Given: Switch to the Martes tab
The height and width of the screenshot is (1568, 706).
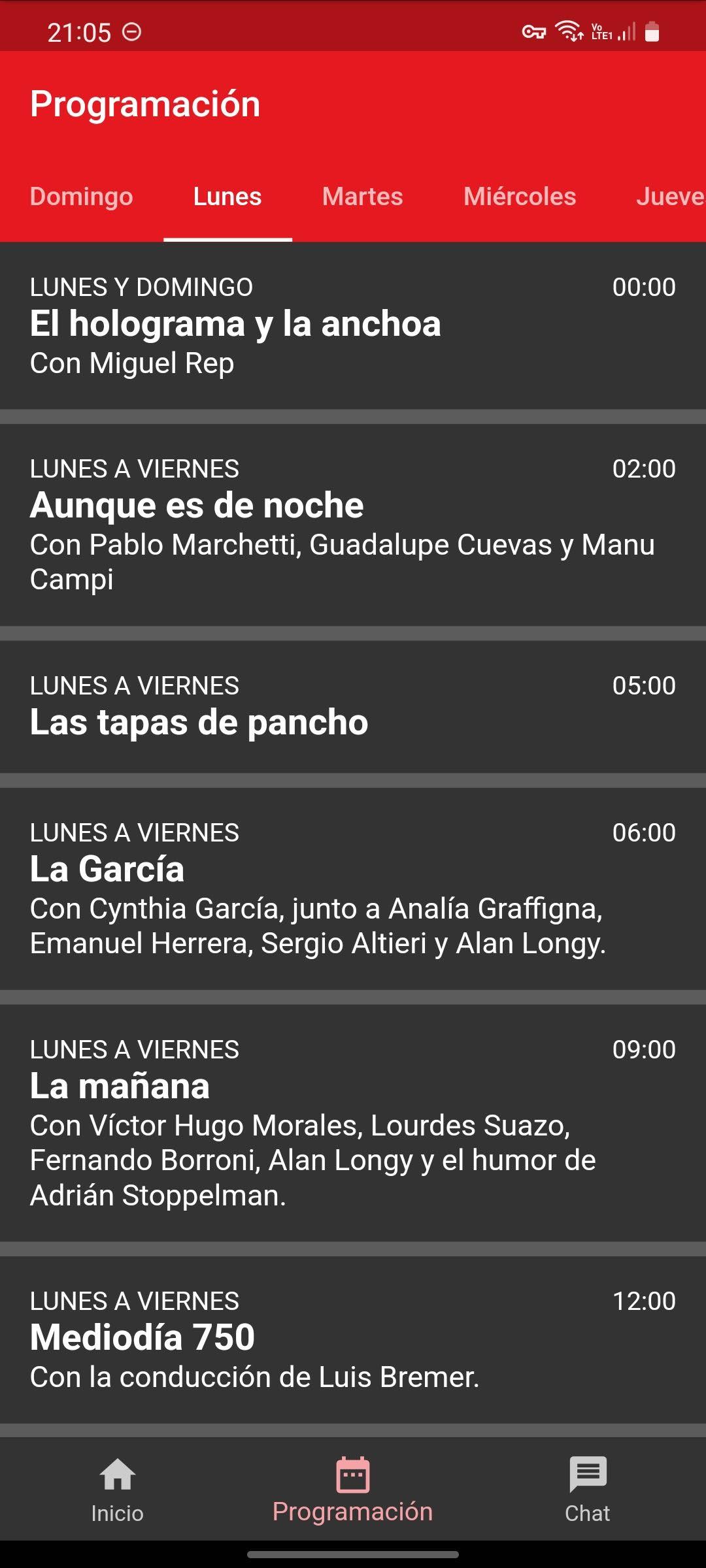Looking at the screenshot, I should [x=363, y=197].
